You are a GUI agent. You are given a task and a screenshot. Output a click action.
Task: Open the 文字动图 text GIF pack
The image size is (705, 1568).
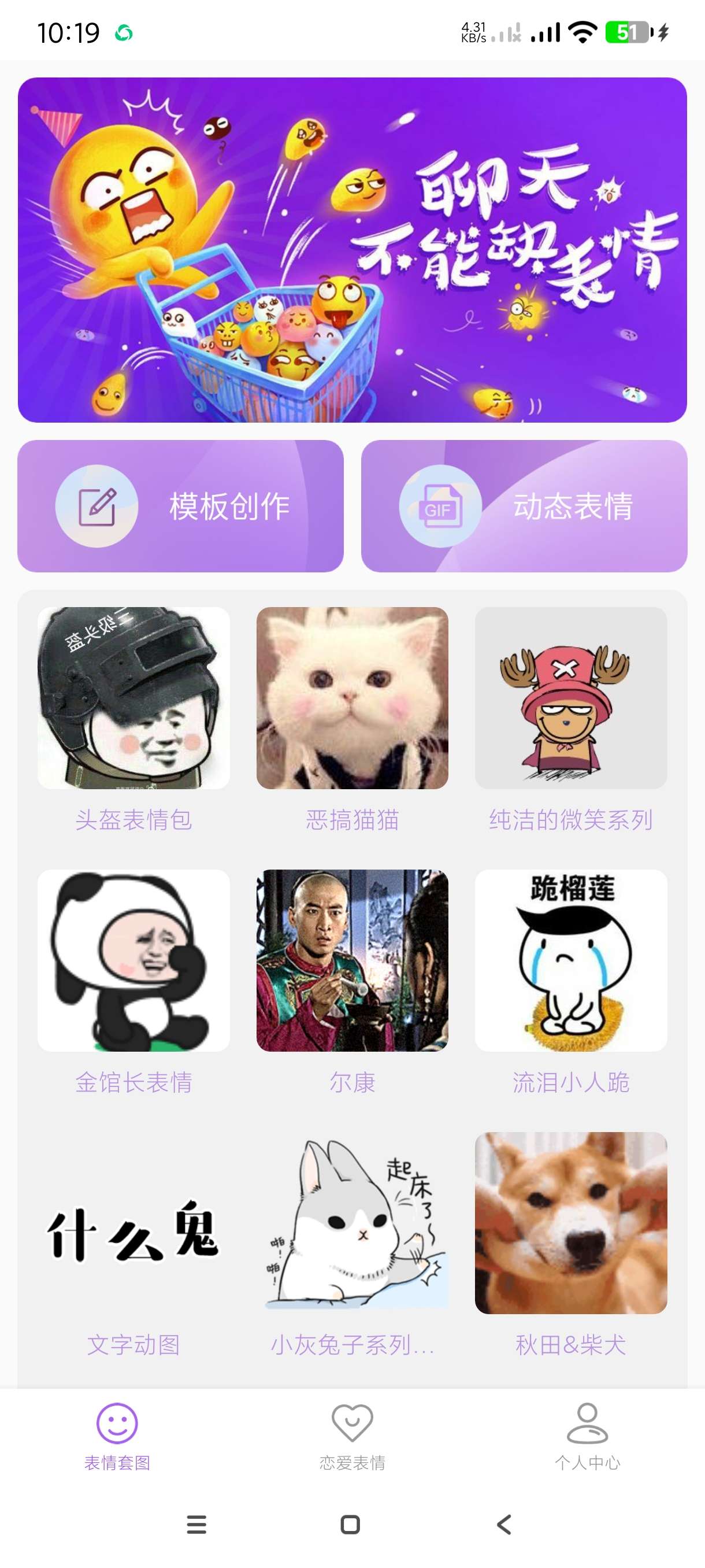point(133,1223)
